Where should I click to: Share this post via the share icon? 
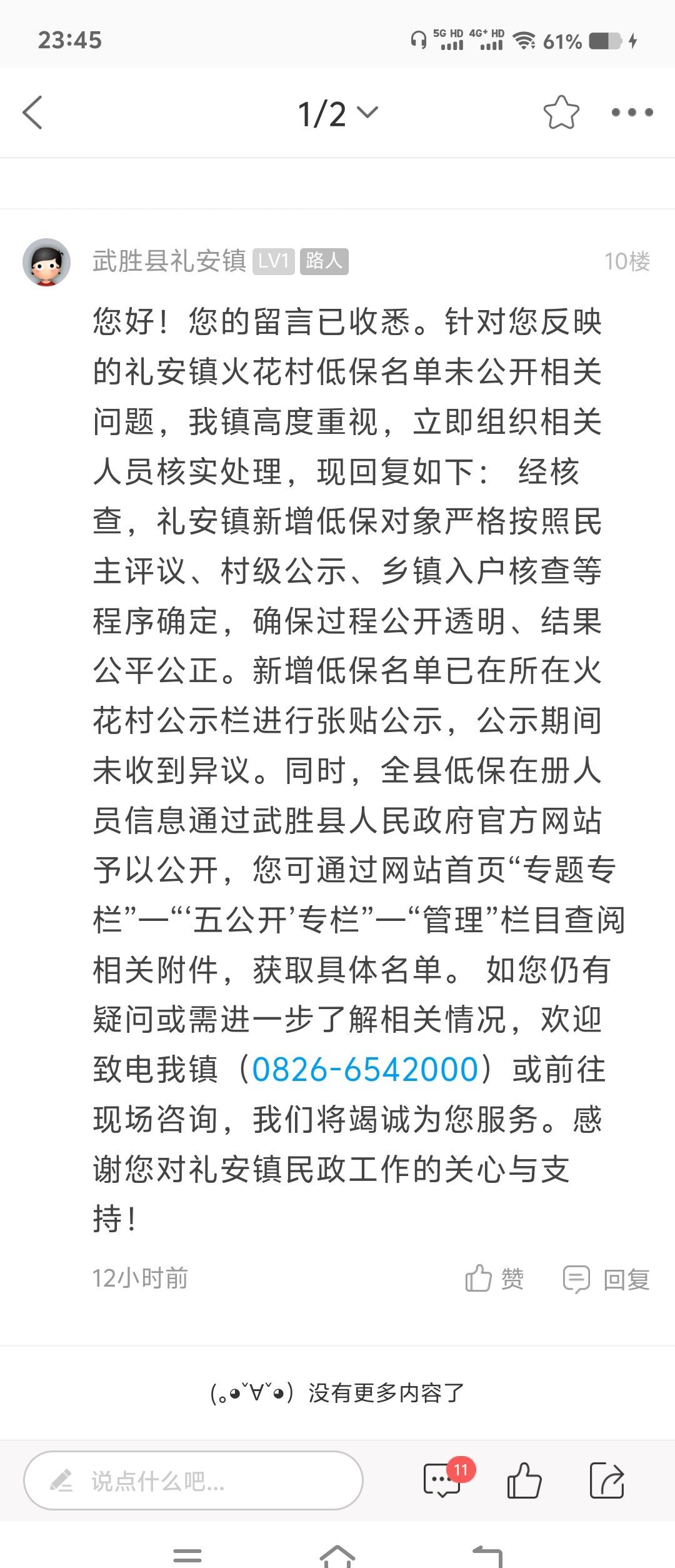pos(607,1481)
